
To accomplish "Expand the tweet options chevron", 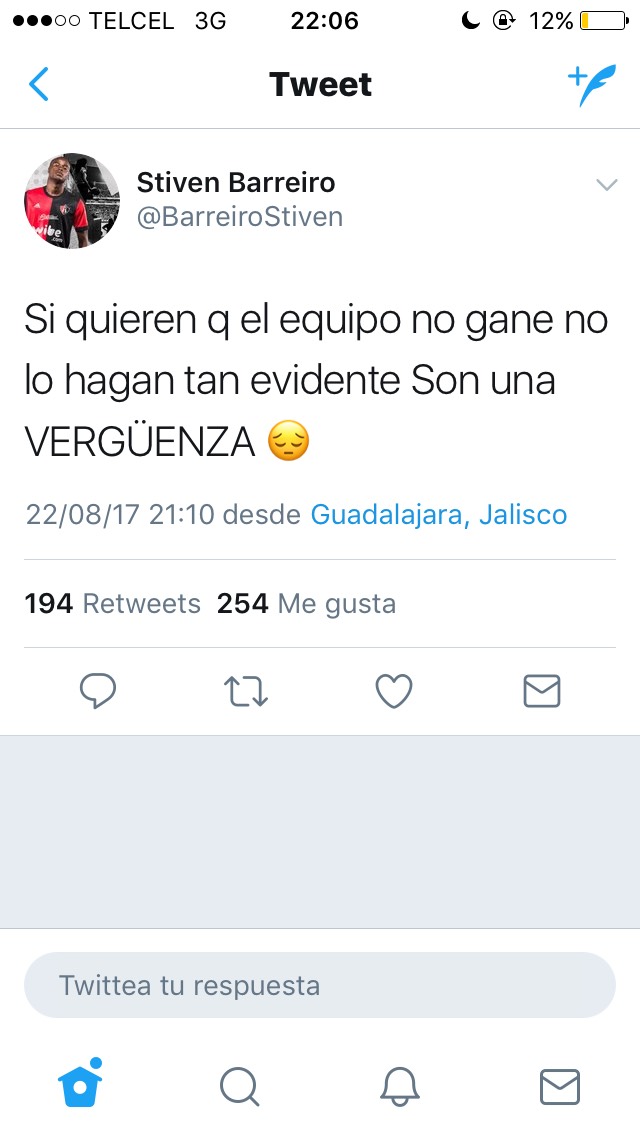I will (x=606, y=185).
